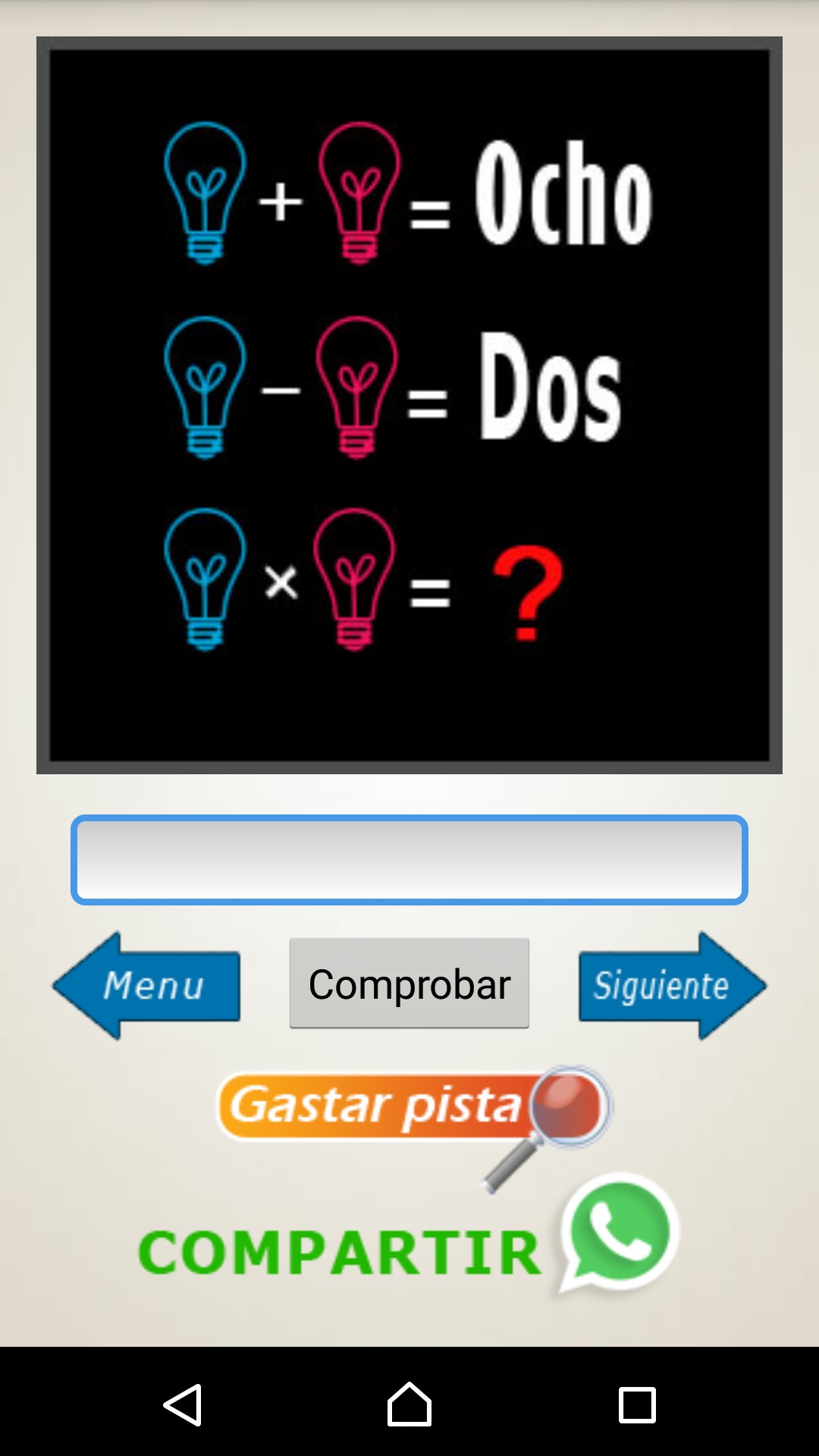Focus the answer text field
Image resolution: width=819 pixels, height=1456 pixels.
tap(409, 860)
